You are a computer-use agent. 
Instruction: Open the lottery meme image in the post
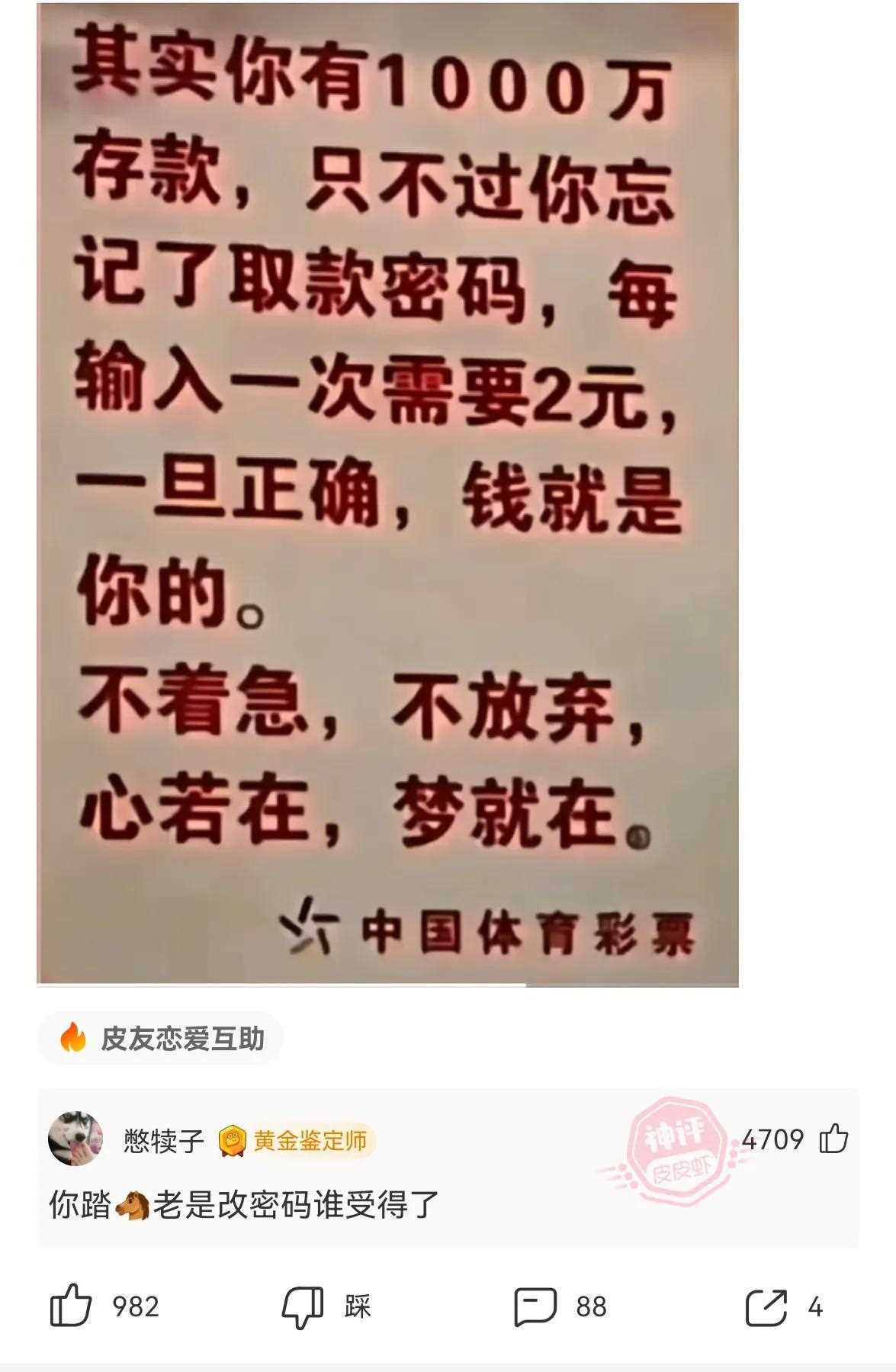point(387,494)
